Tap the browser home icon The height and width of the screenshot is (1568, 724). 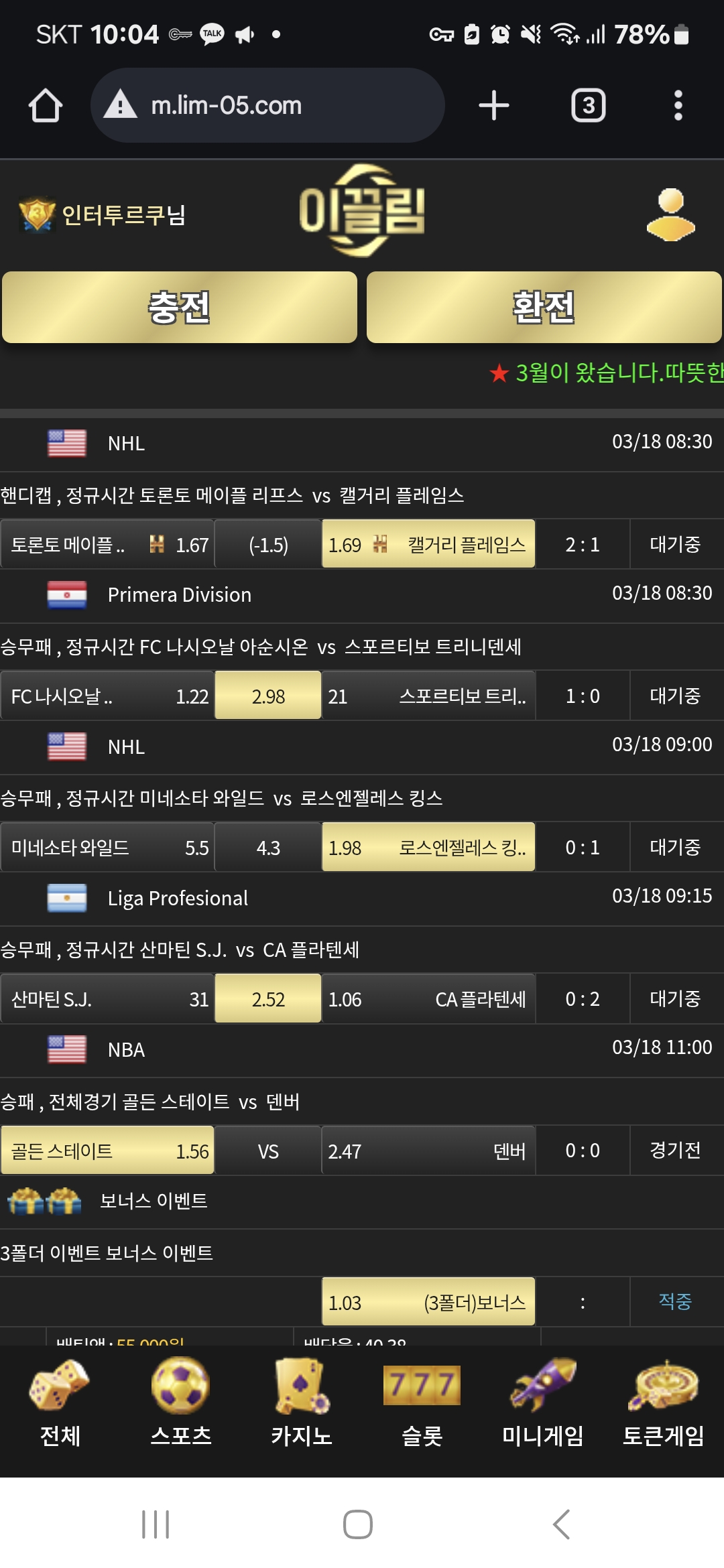click(46, 106)
